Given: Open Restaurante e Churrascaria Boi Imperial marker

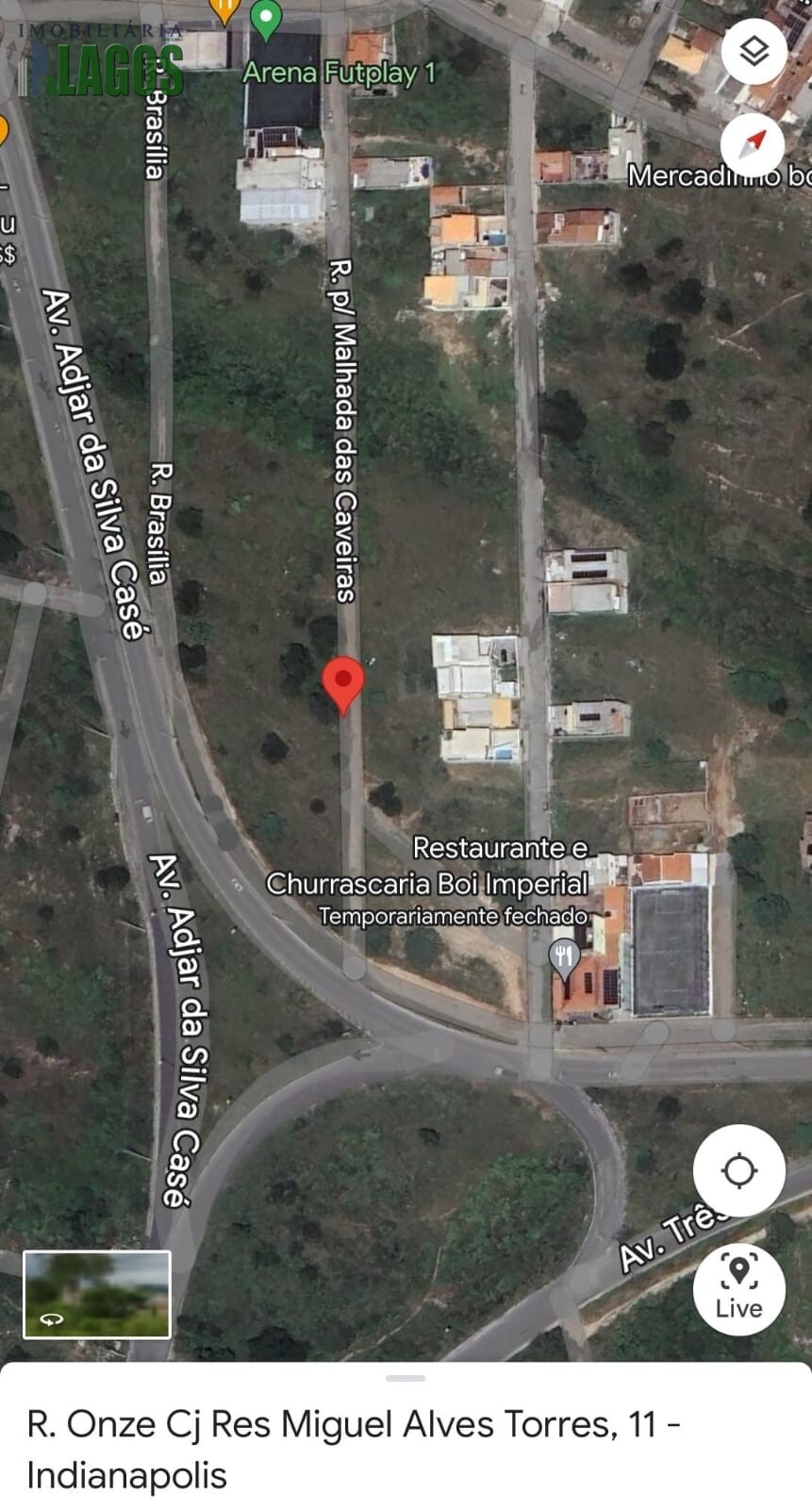Looking at the screenshot, I should [x=564, y=958].
